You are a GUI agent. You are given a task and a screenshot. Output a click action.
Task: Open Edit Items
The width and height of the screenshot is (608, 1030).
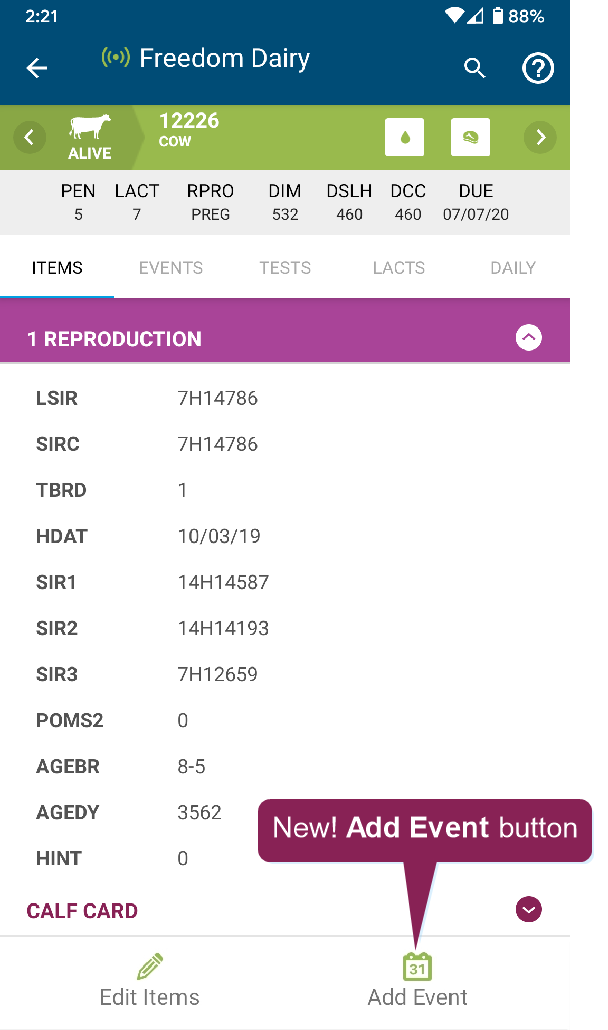[x=150, y=982]
